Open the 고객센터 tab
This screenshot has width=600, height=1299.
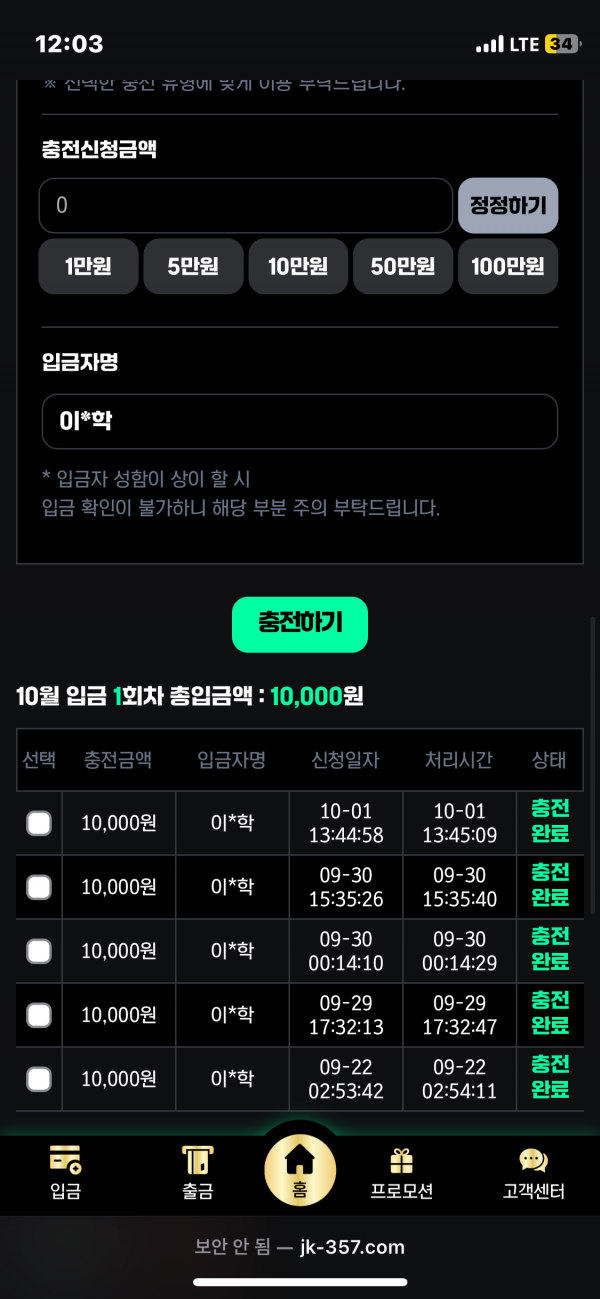(534, 1172)
